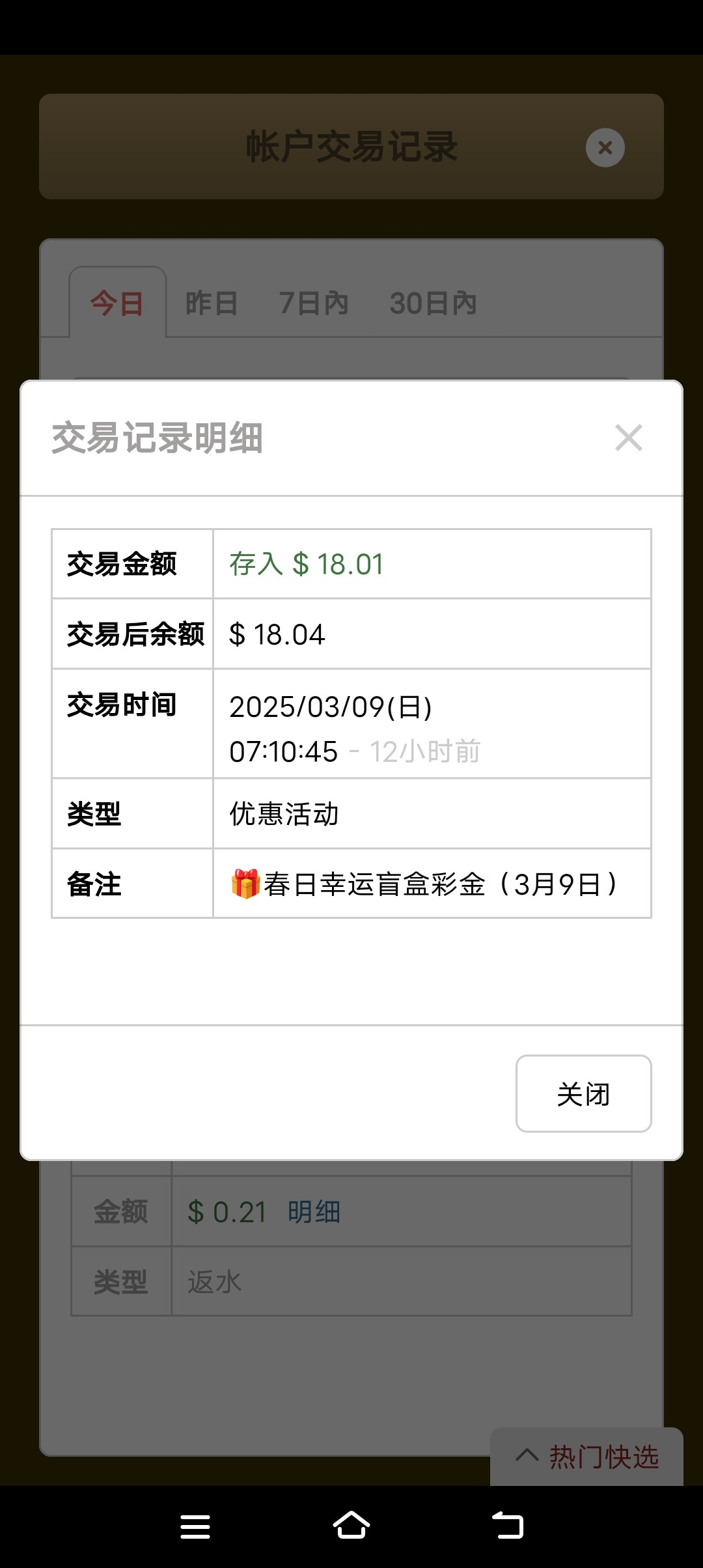Switch to the 昨日 tab

pyautogui.click(x=212, y=303)
